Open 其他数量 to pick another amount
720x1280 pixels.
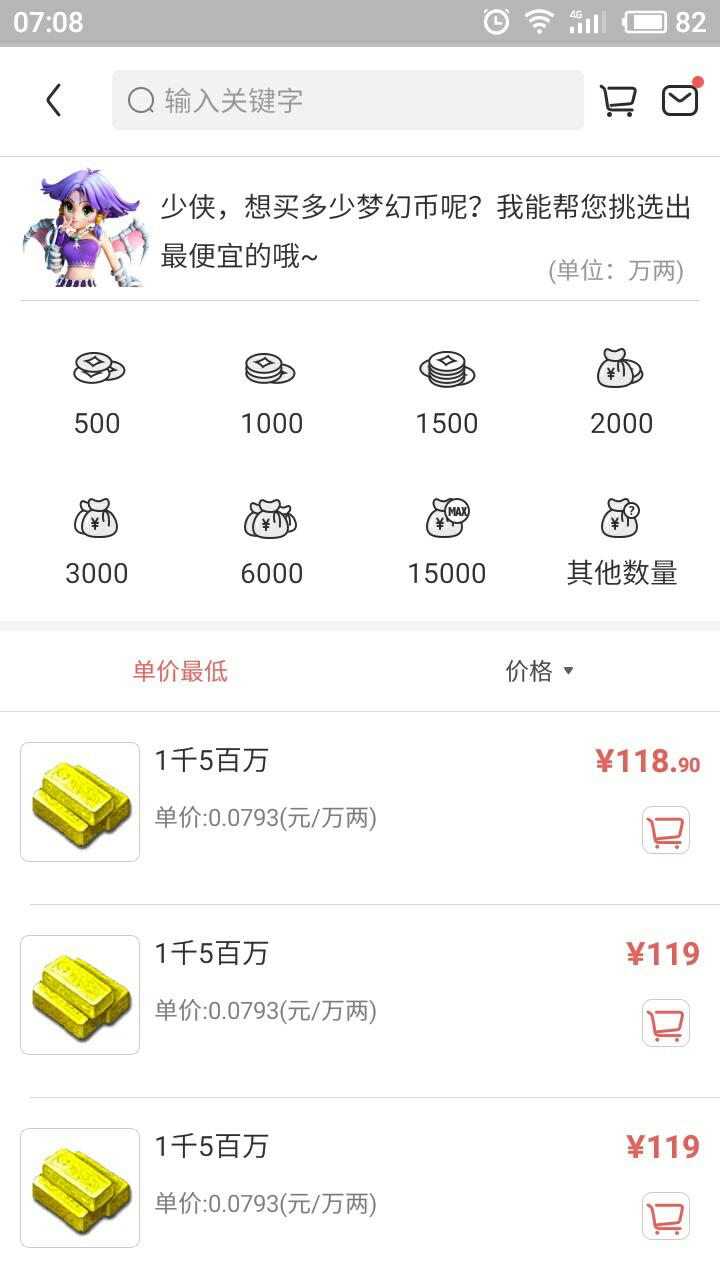(621, 542)
